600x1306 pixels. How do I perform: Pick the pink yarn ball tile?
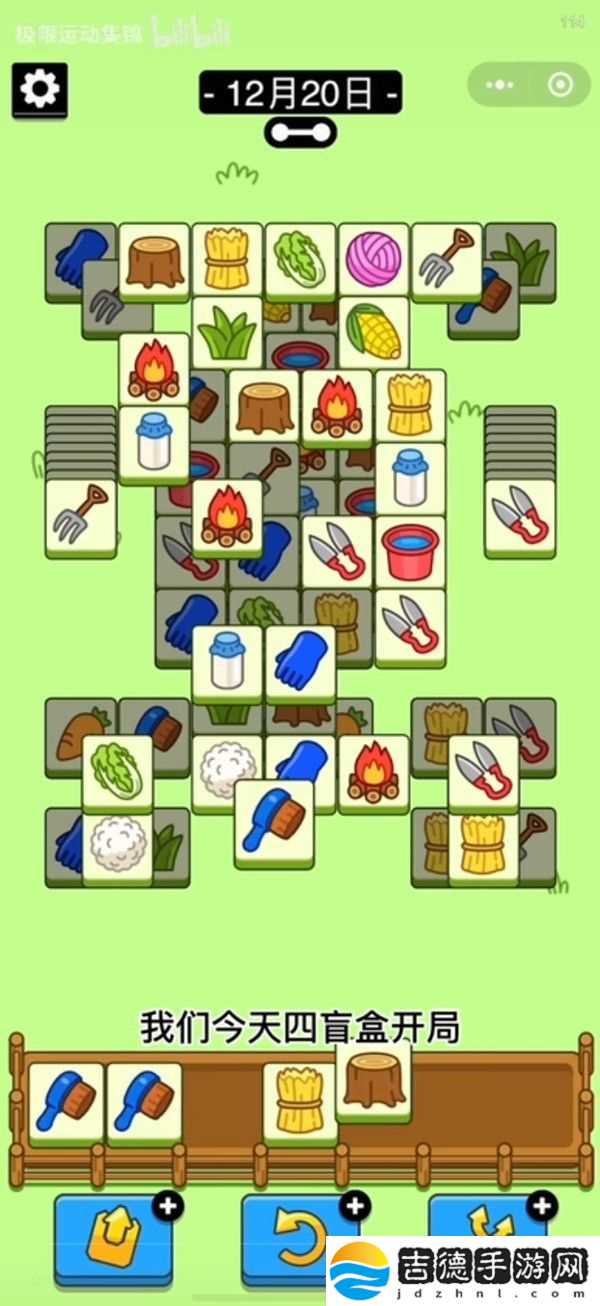click(373, 259)
